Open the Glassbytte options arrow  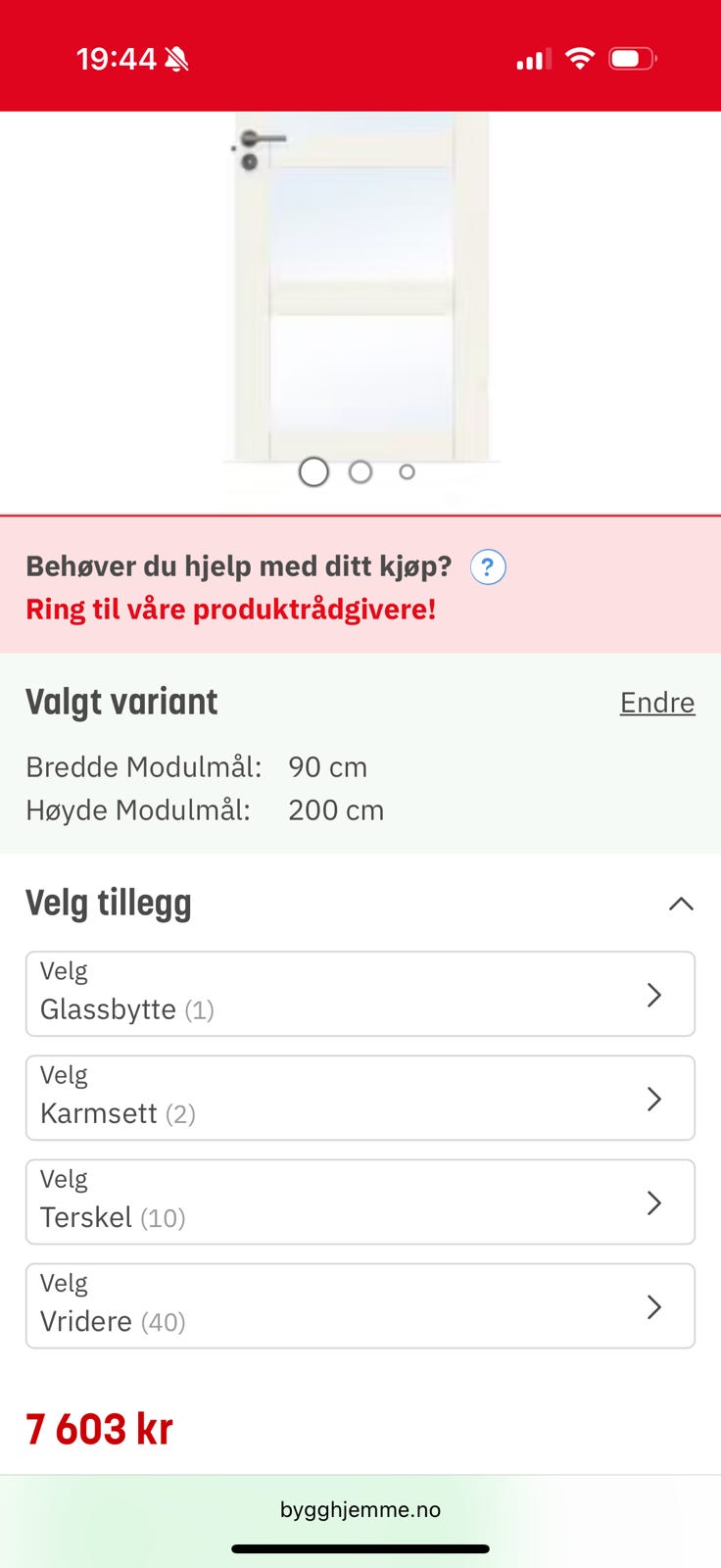pos(654,995)
